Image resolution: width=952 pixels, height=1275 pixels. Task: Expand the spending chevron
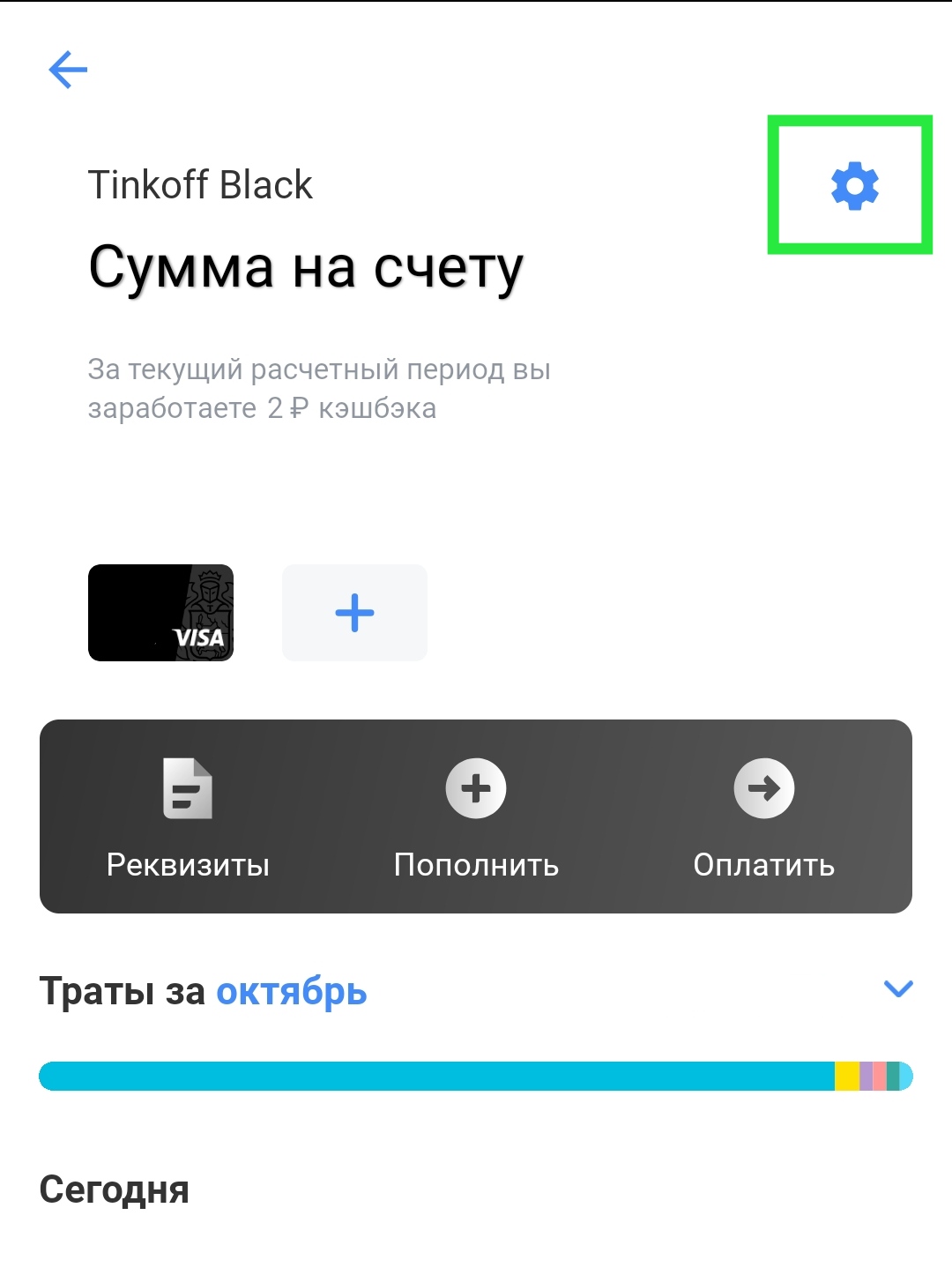point(897,988)
